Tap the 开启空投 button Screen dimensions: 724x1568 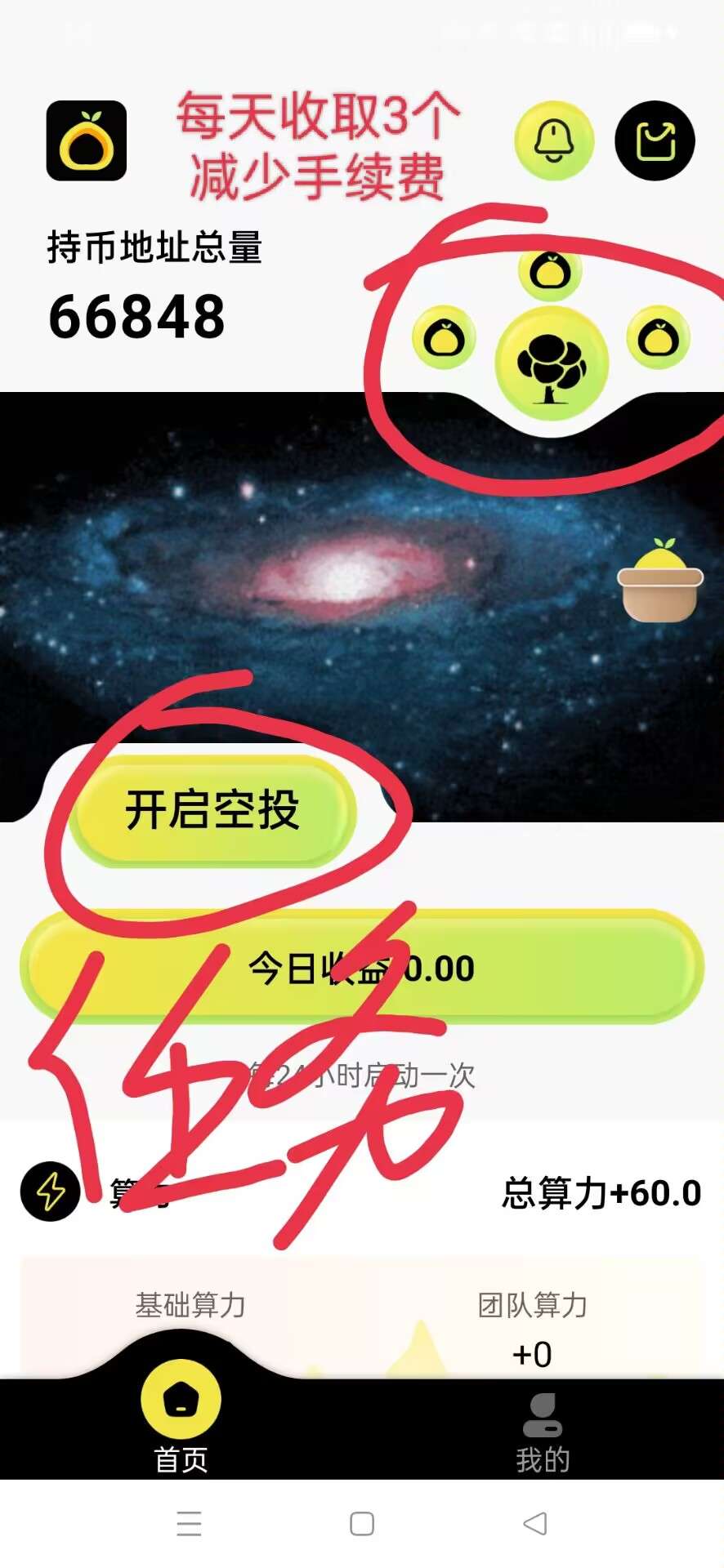212,811
